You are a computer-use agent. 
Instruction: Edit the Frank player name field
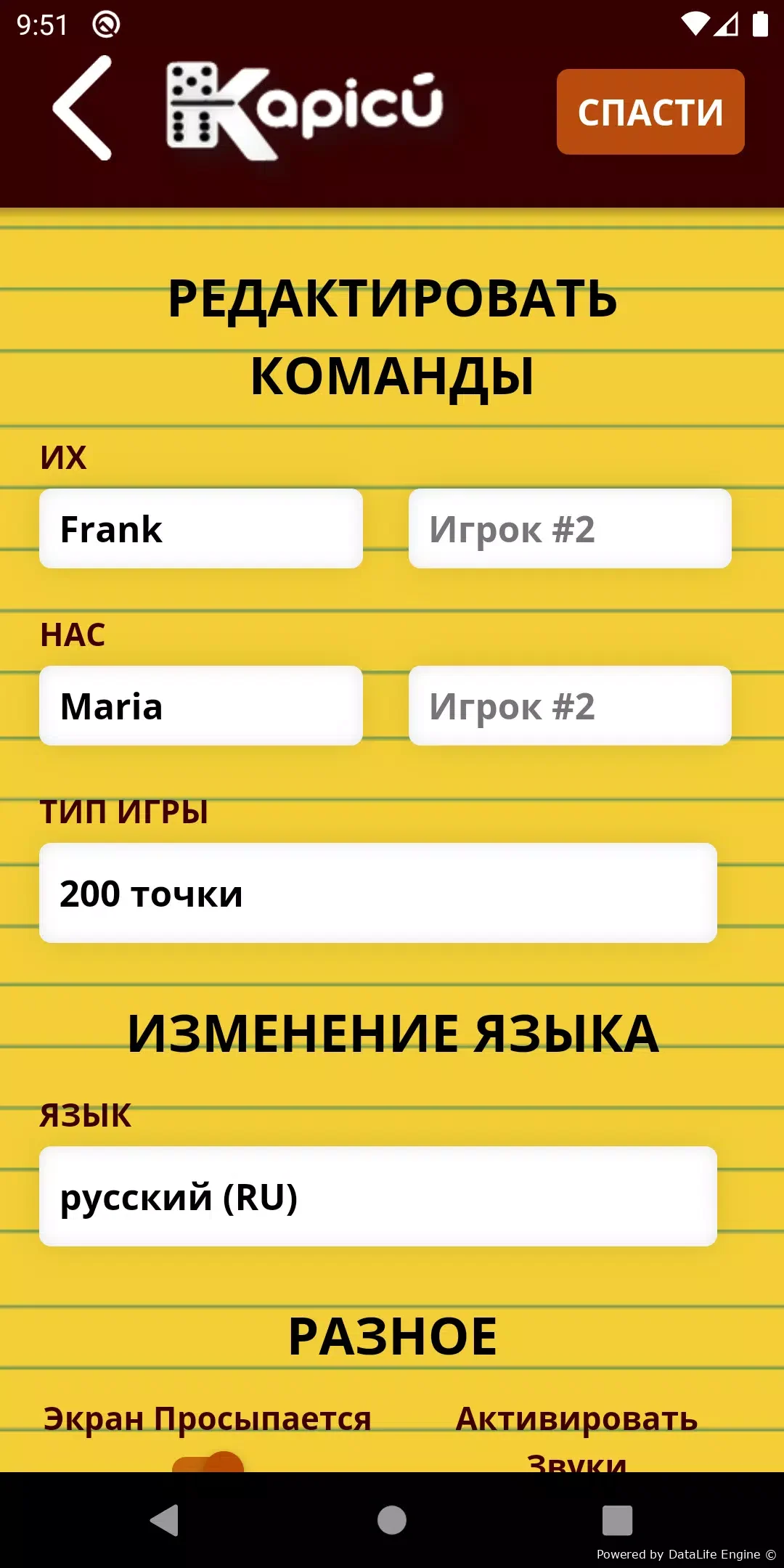click(201, 528)
